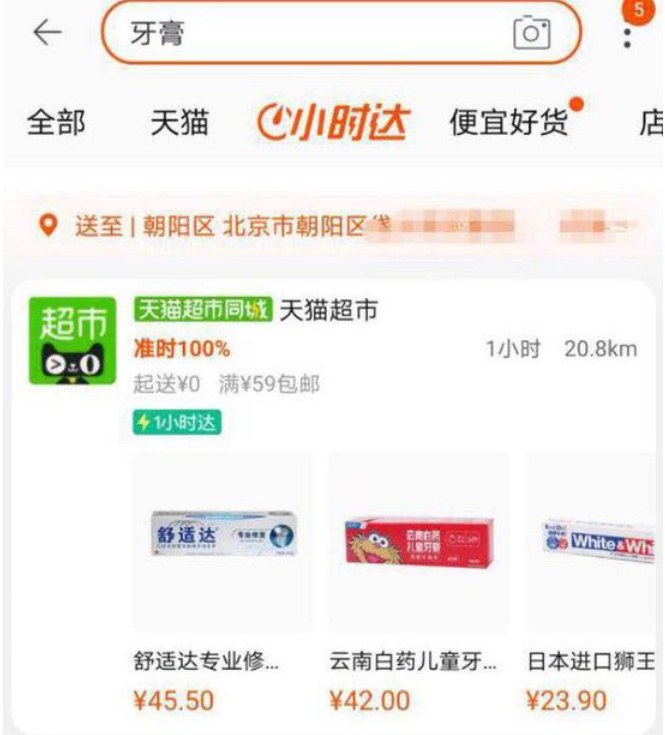665x735 pixels.
Task: Select the 小时达 tab
Action: point(333,123)
